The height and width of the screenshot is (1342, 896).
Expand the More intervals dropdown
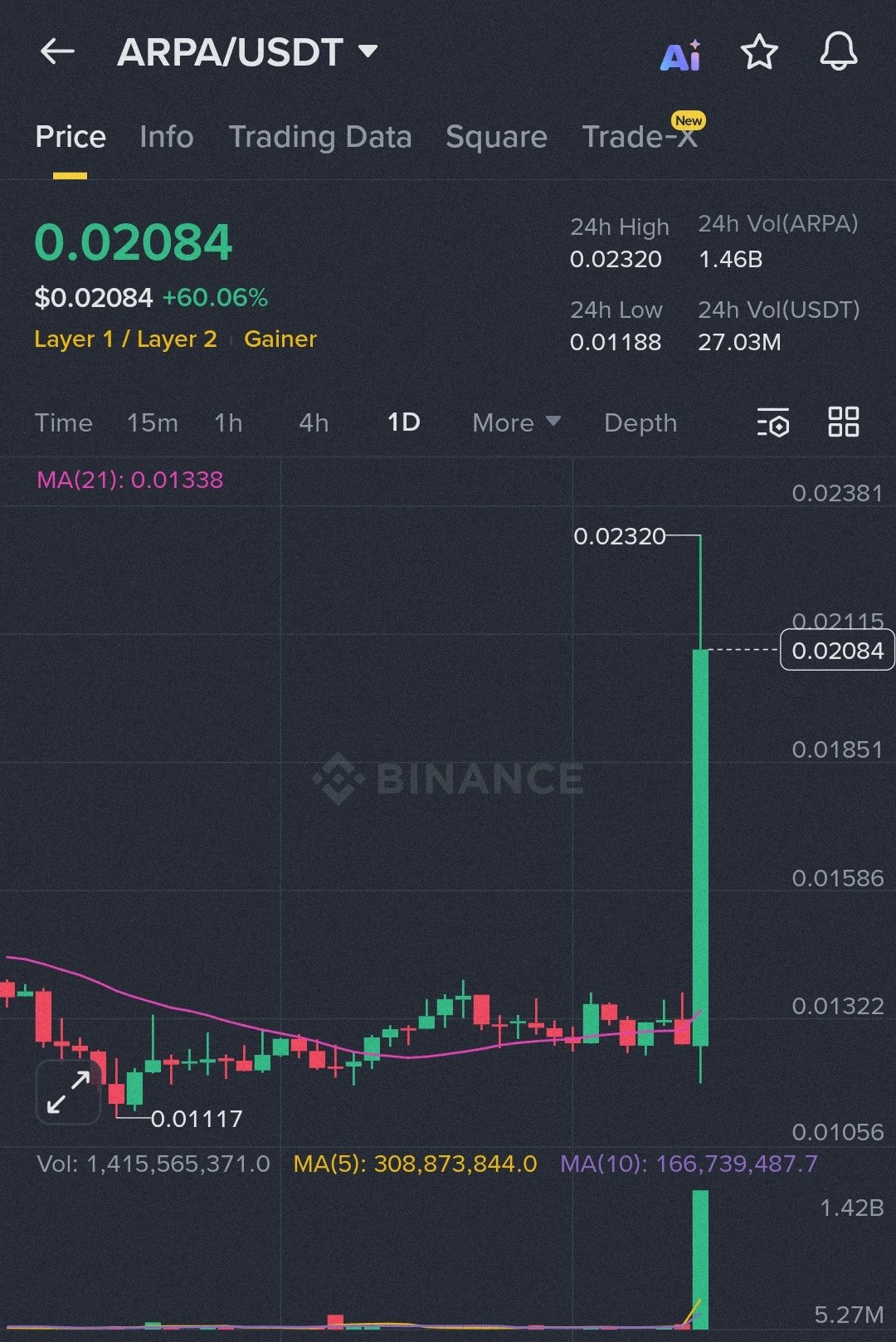coord(516,423)
